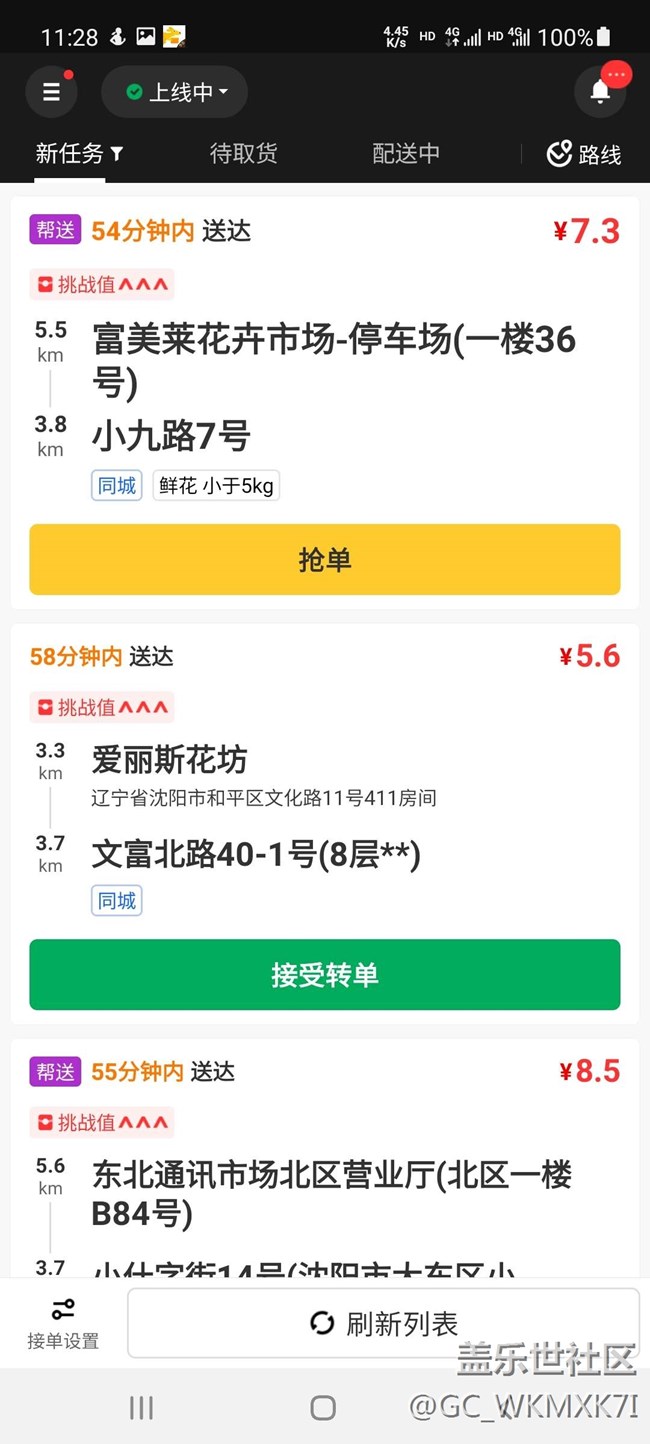Open the 路线 route view
The width and height of the screenshot is (650, 1444).
584,154
